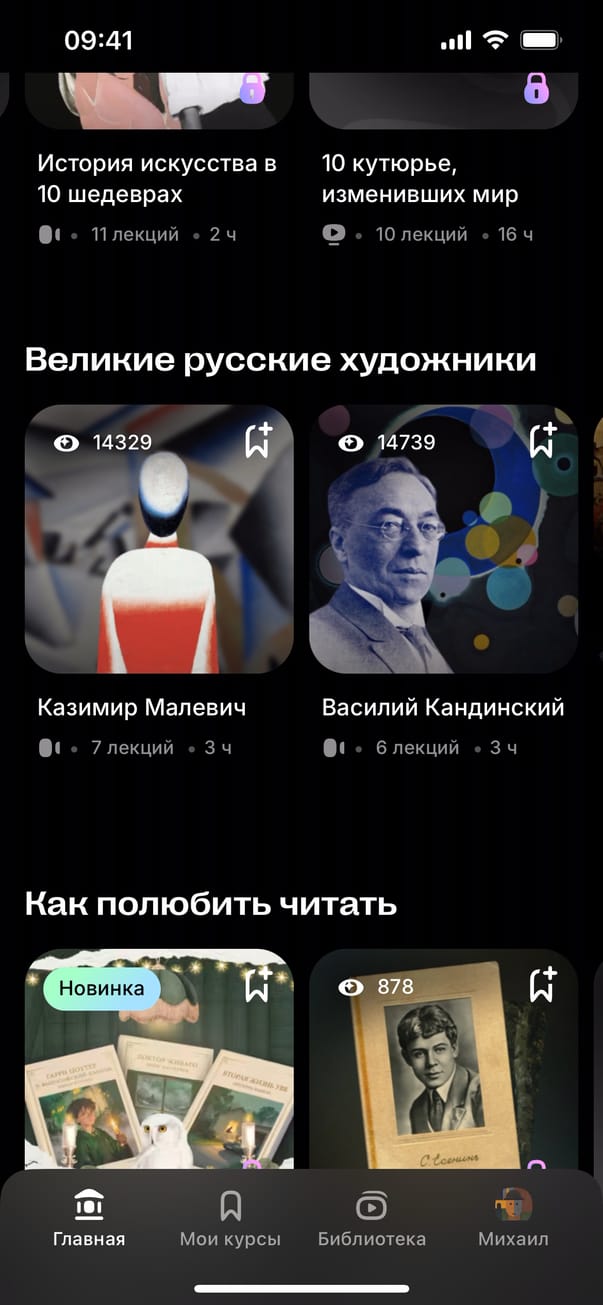603x1305 pixels.
Task: Open История искусства в 10 шедеврах
Action: tap(157, 178)
